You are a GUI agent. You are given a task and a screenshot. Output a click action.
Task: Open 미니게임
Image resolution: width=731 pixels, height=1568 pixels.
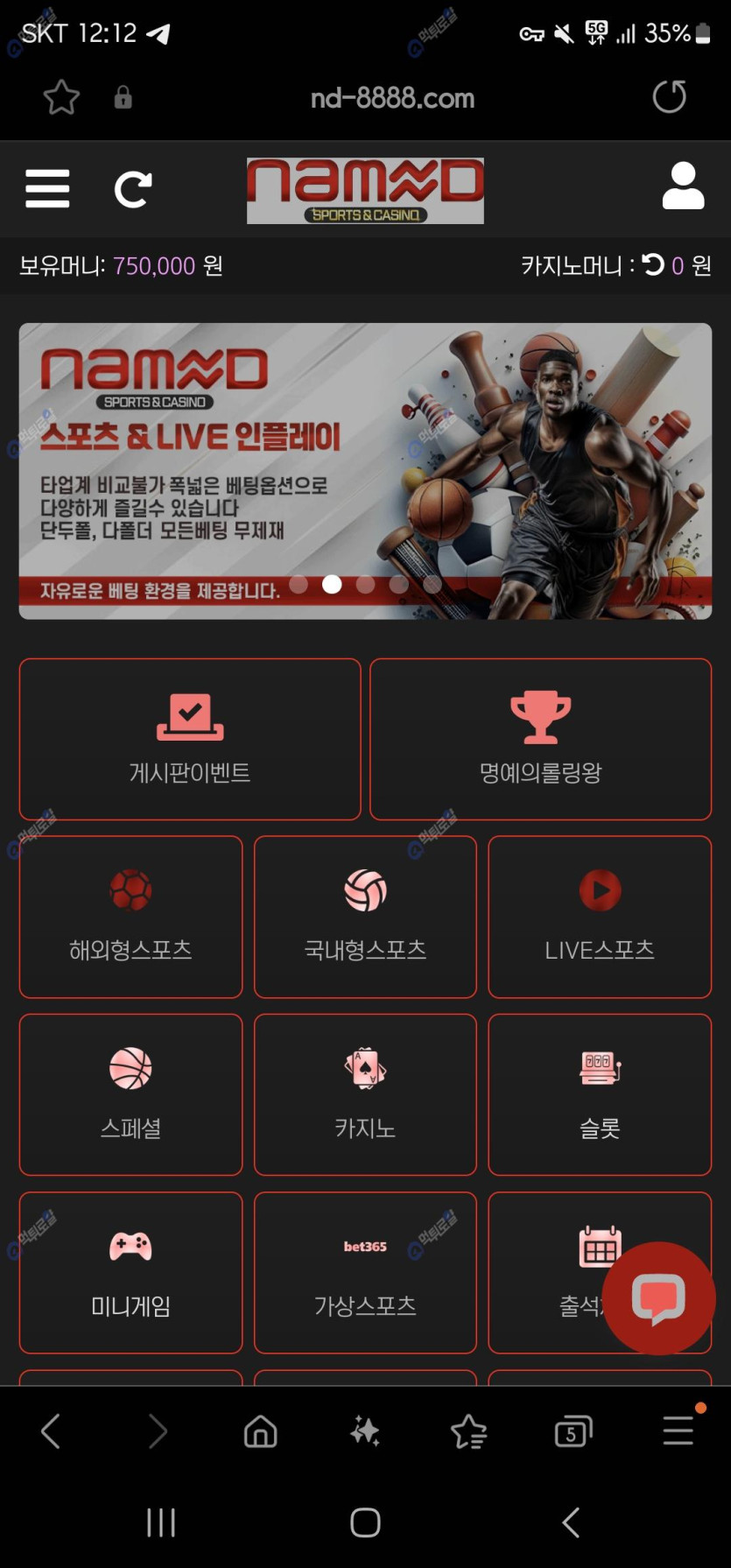130,1272
